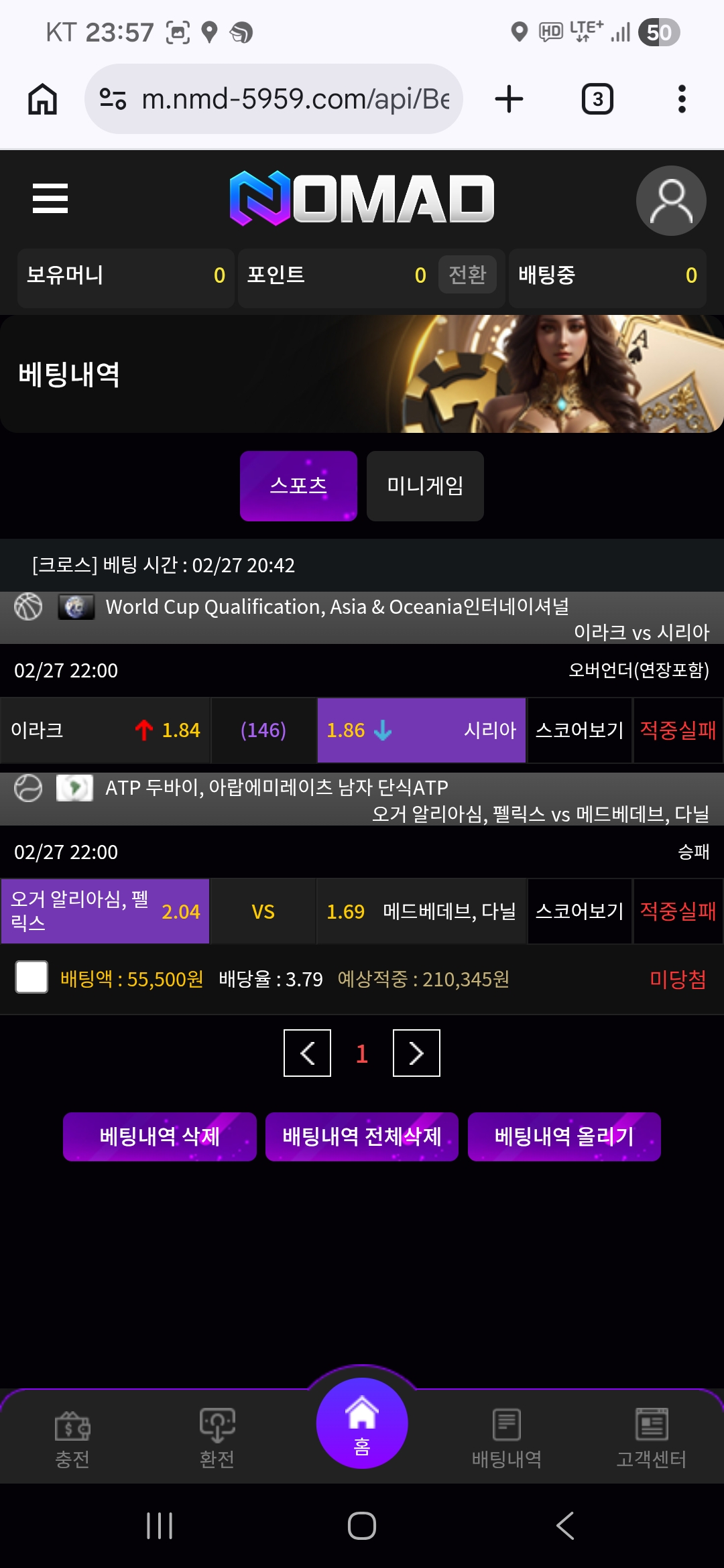Open the user profile icon
Viewport: 724px width, 1568px height.
670,200
